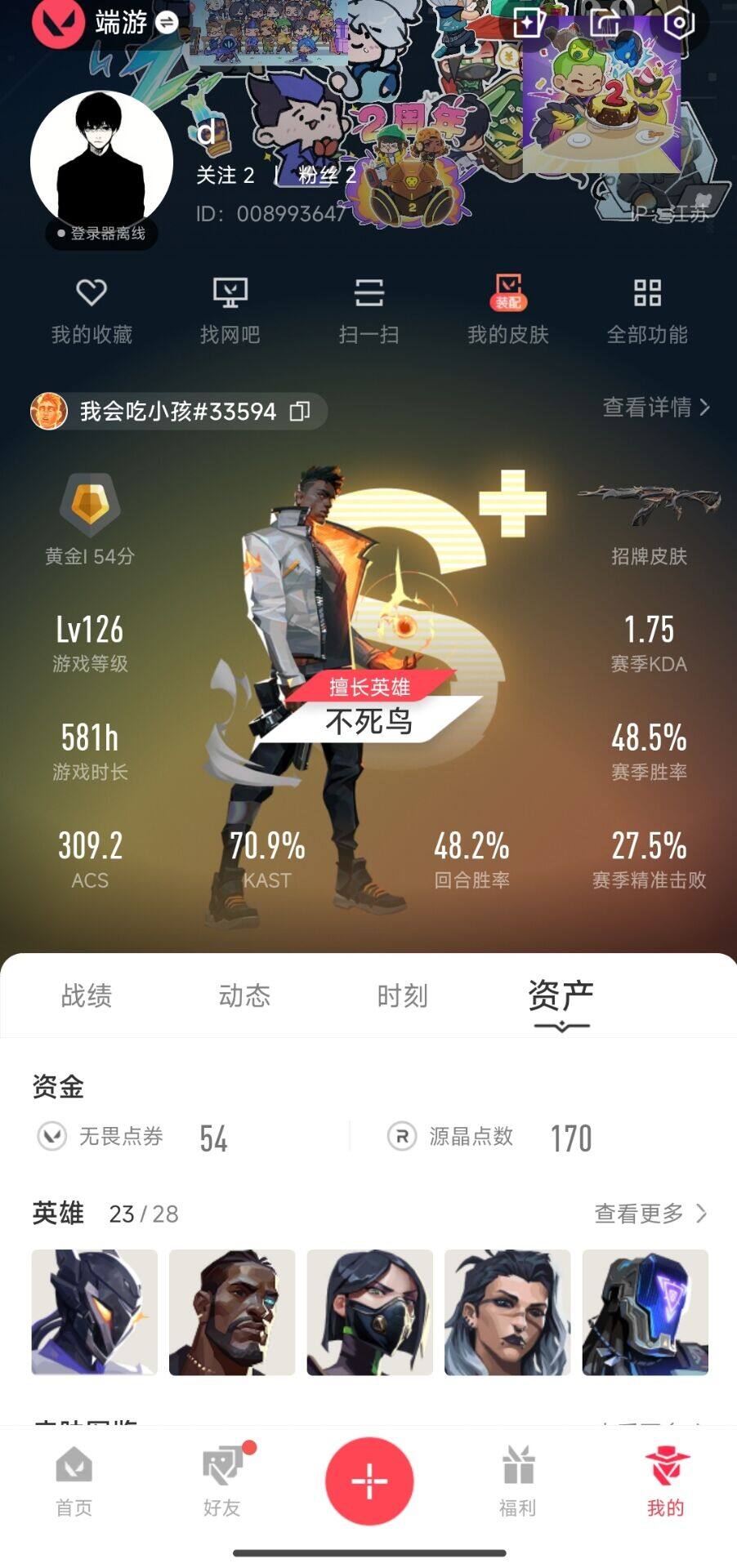This screenshot has width=737, height=1568.
Task: Click the sparkle card icon in top bar
Action: pyautogui.click(x=529, y=24)
